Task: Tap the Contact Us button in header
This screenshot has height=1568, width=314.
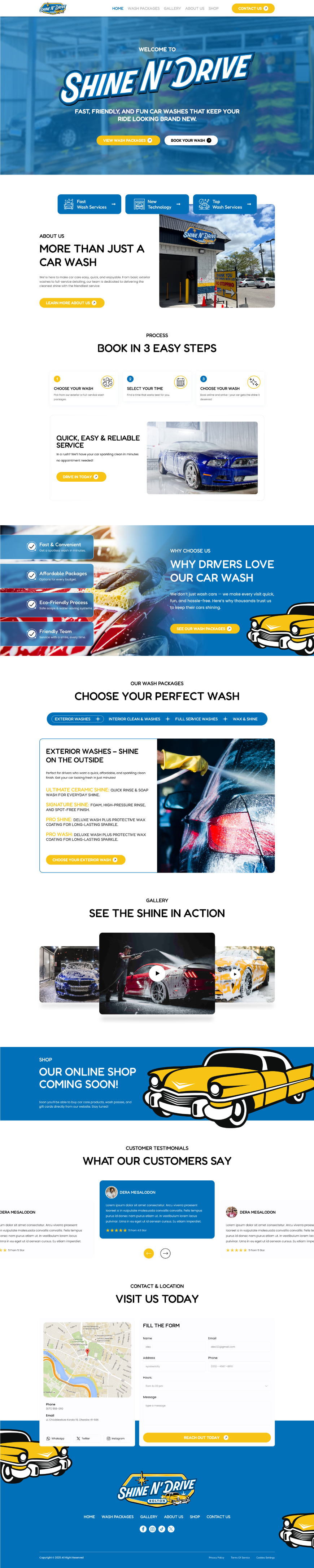Action: pos(252,9)
